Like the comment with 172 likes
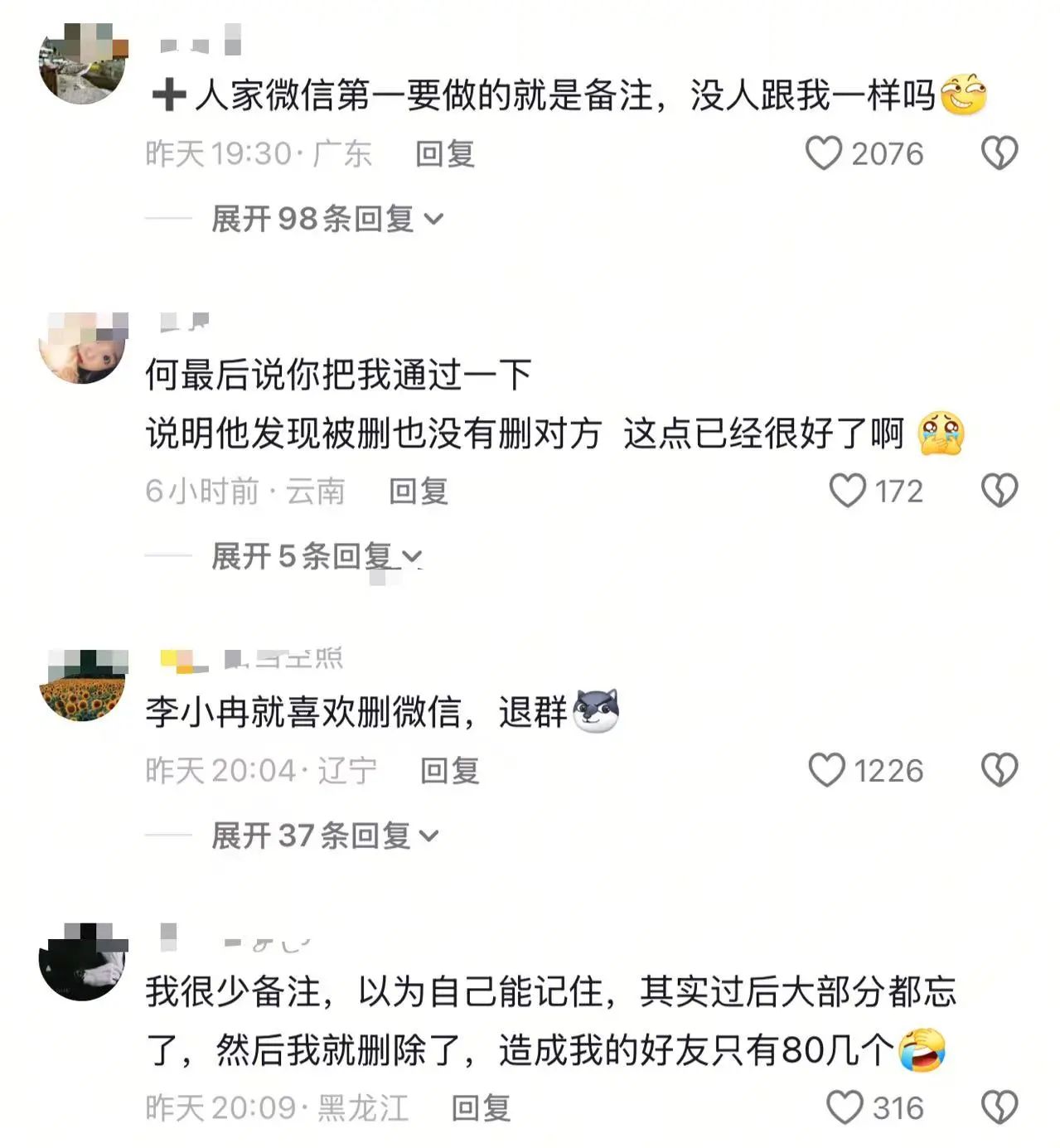 847,491
